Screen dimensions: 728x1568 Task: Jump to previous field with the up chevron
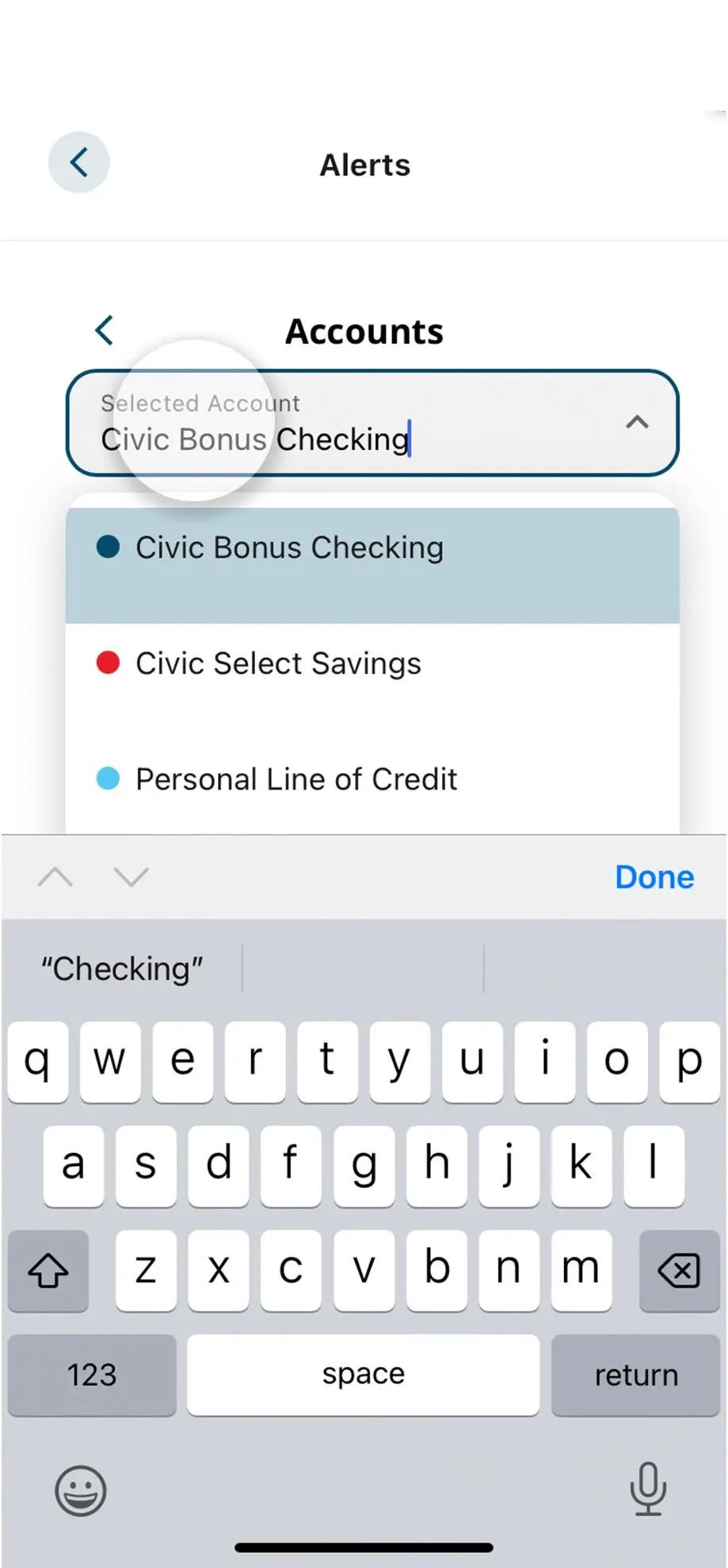click(x=54, y=877)
